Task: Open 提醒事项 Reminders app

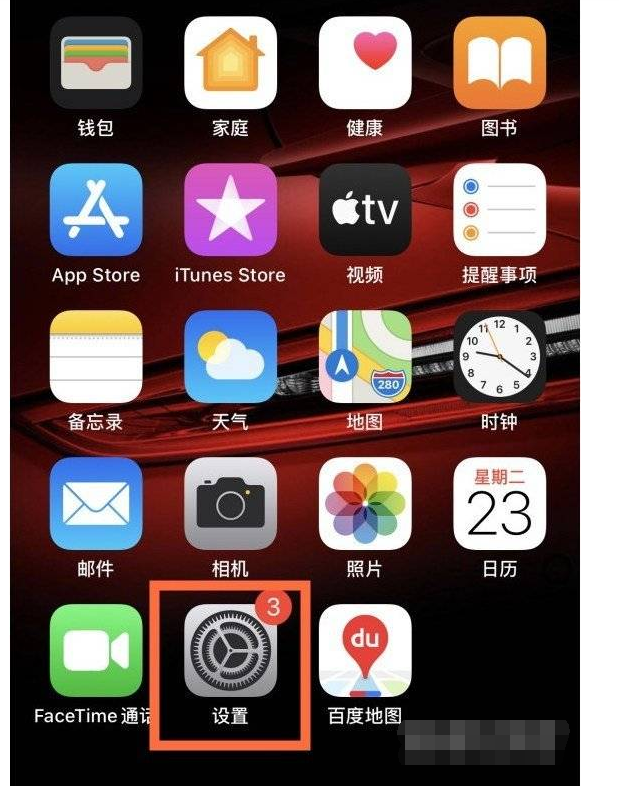Action: click(x=499, y=209)
